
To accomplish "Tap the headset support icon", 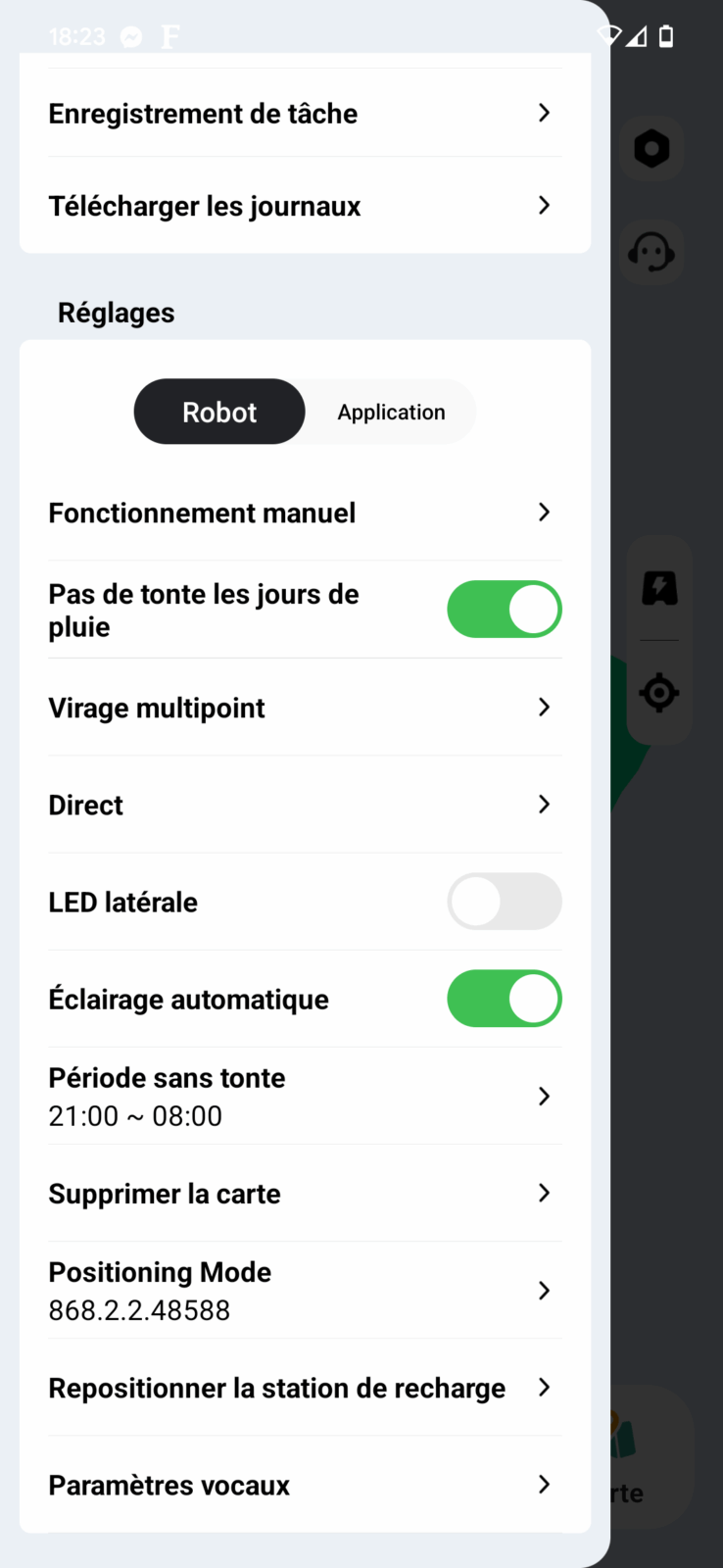I will coord(651,253).
